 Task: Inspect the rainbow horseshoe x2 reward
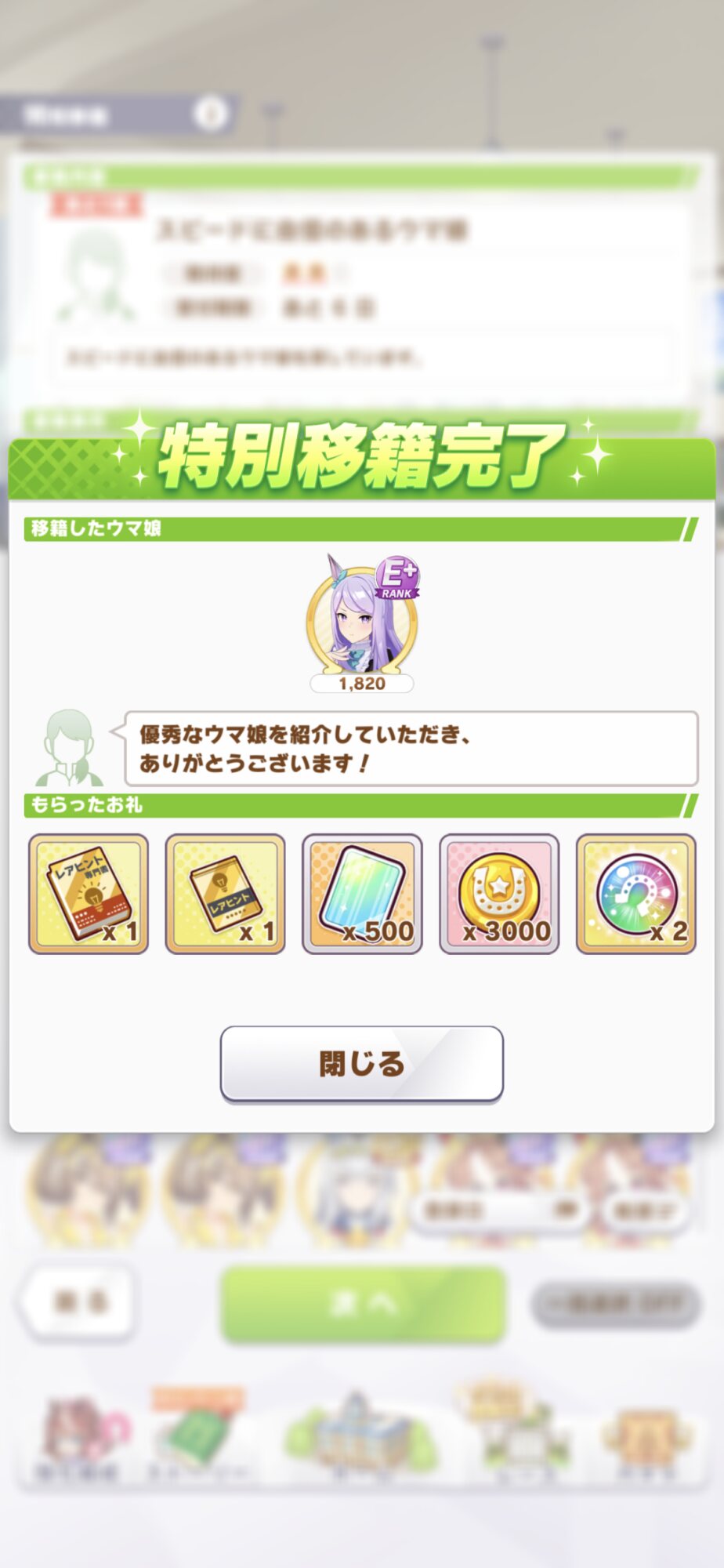point(635,894)
